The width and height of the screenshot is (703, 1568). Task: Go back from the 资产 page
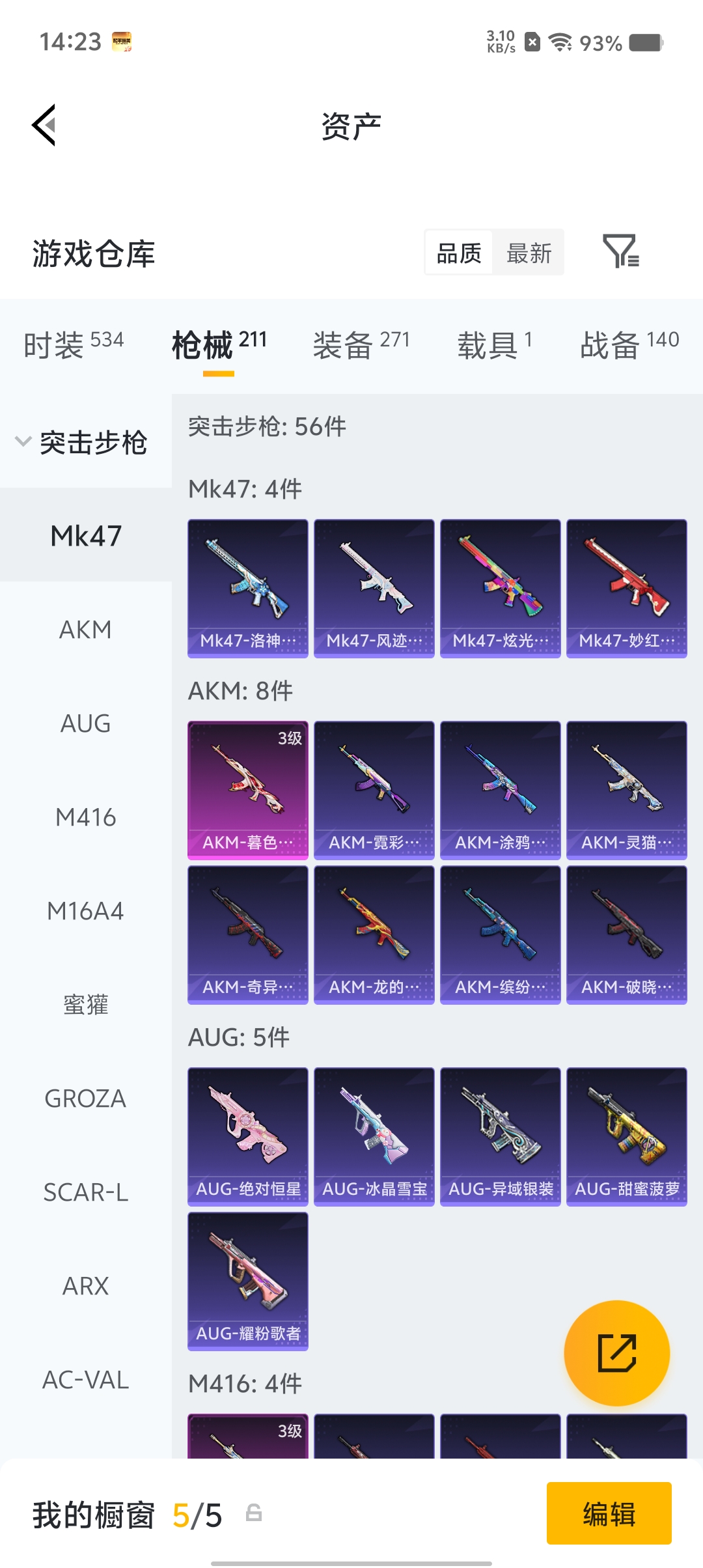point(44,125)
